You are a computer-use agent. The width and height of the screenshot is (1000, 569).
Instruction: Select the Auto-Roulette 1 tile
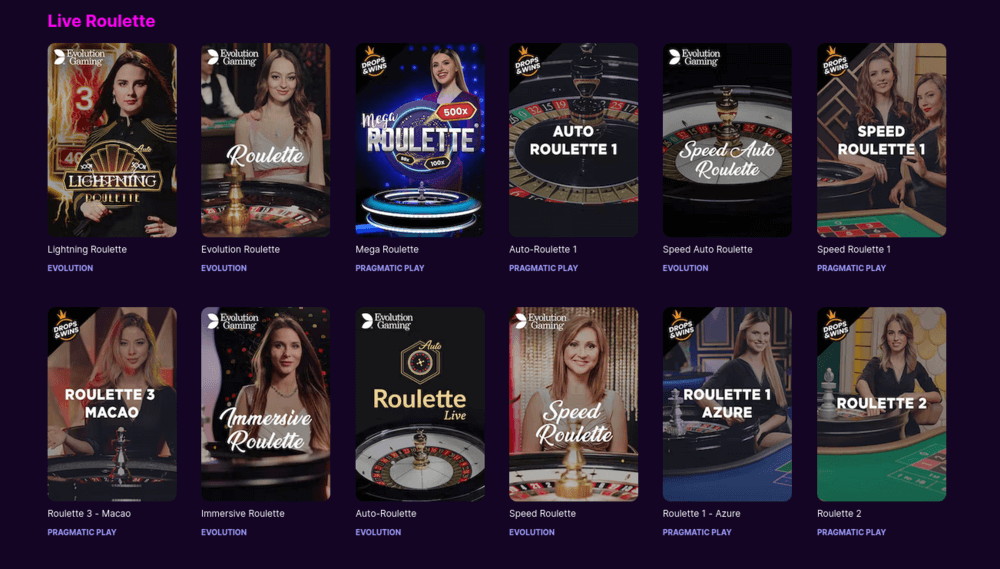[x=573, y=140]
